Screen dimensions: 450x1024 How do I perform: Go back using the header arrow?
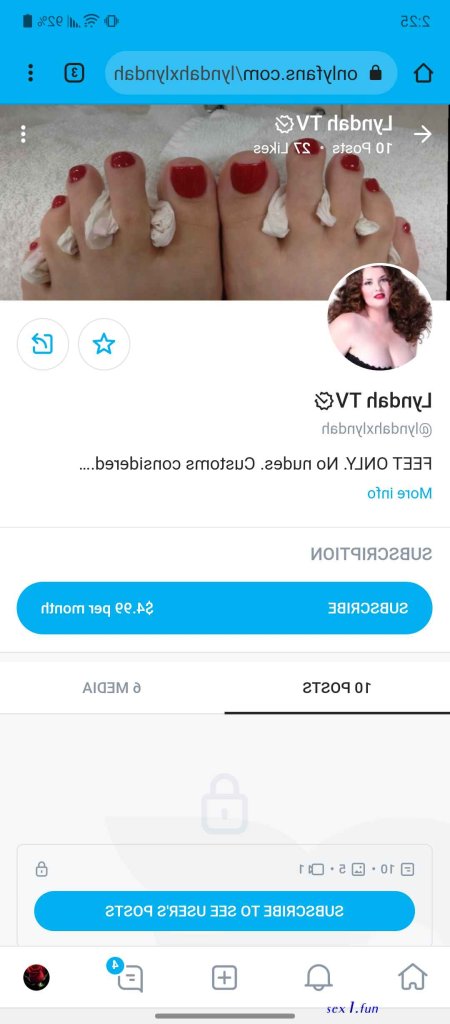pyautogui.click(x=423, y=135)
